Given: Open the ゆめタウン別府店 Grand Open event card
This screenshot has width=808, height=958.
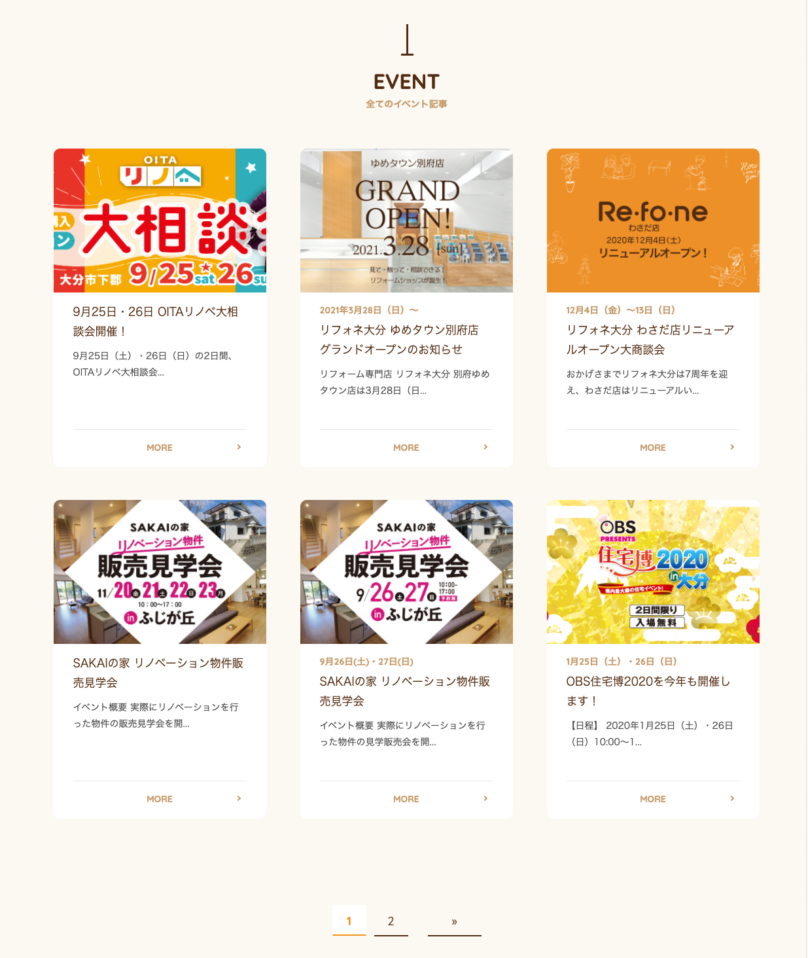Looking at the screenshot, I should click(406, 220).
